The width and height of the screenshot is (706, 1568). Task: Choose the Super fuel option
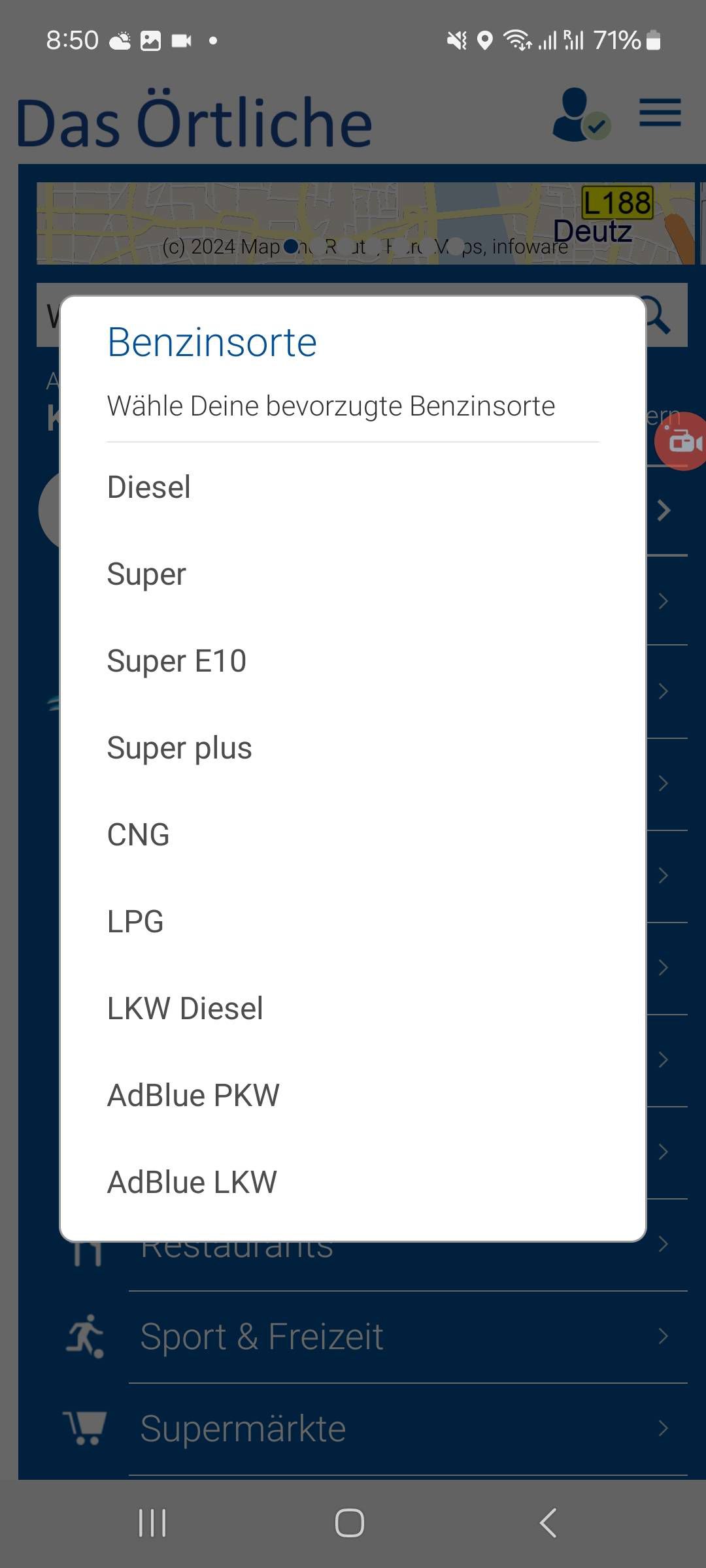(353, 574)
